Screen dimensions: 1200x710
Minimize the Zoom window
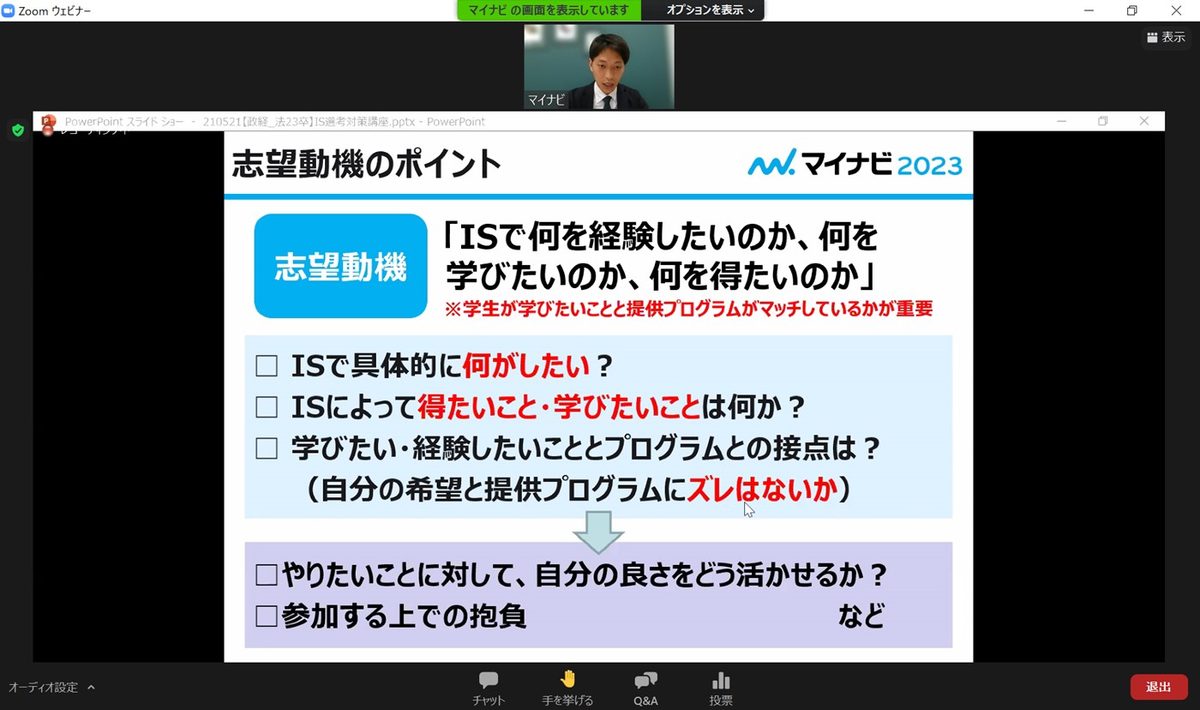click(1087, 10)
